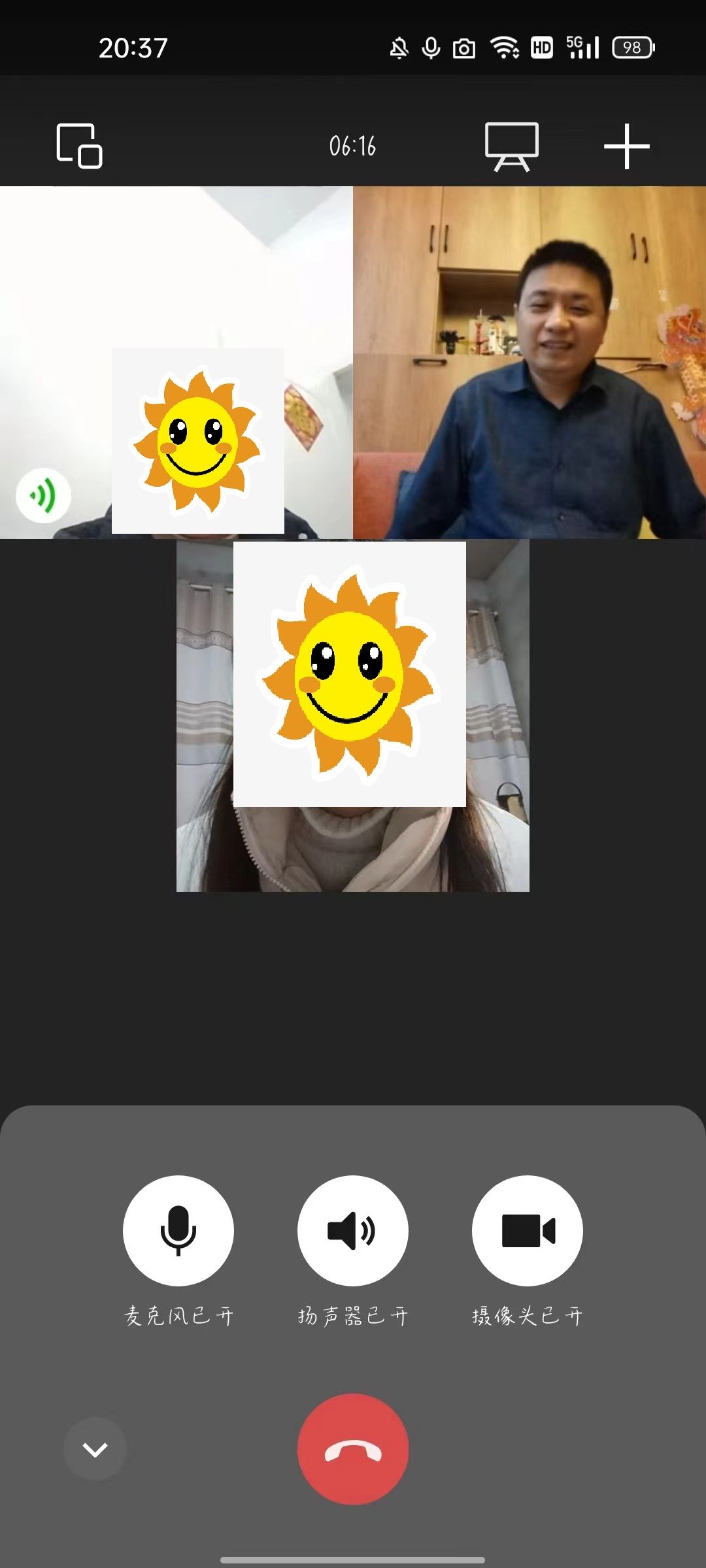Image resolution: width=706 pixels, height=1568 pixels.
Task: Open the screen sharing icon
Action: (x=511, y=146)
